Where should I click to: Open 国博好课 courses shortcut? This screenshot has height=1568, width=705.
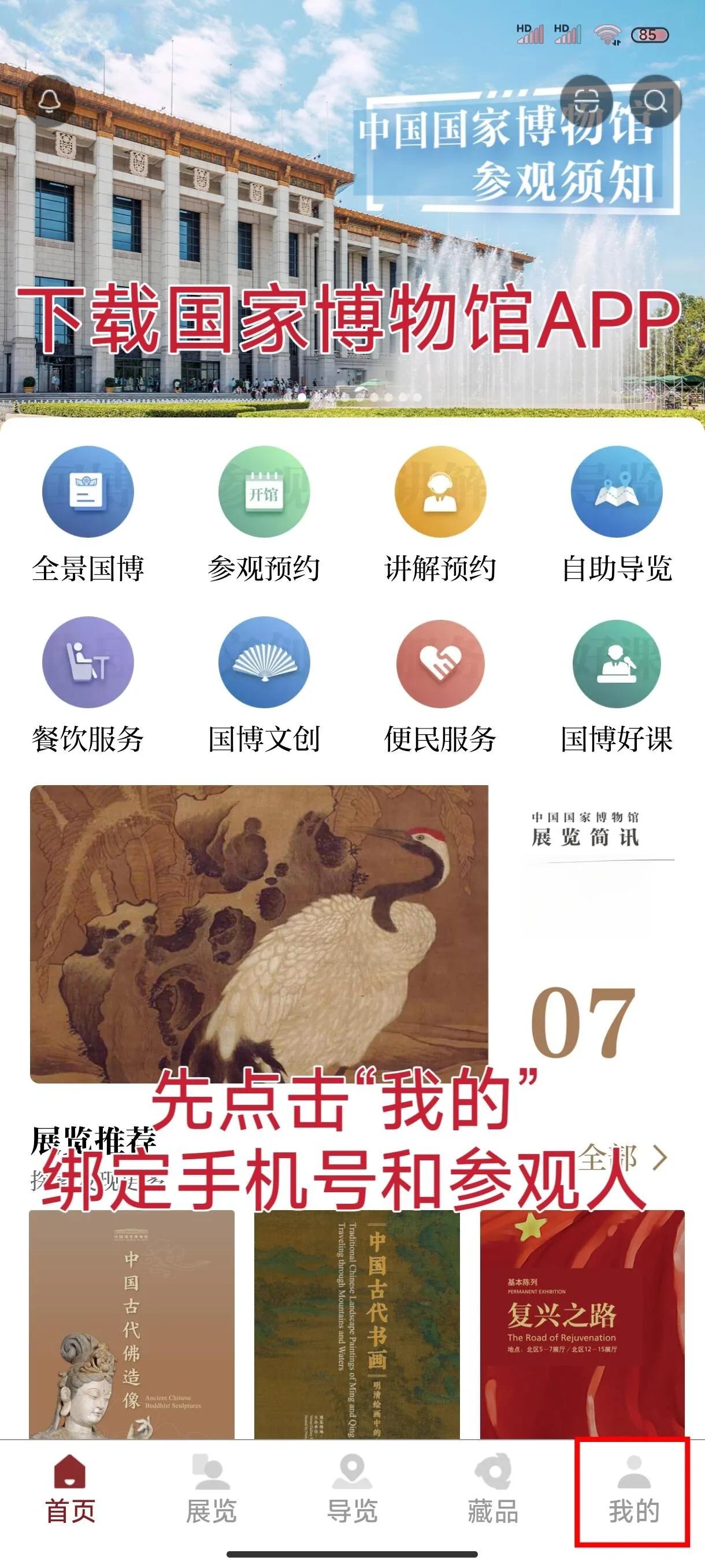(616, 685)
